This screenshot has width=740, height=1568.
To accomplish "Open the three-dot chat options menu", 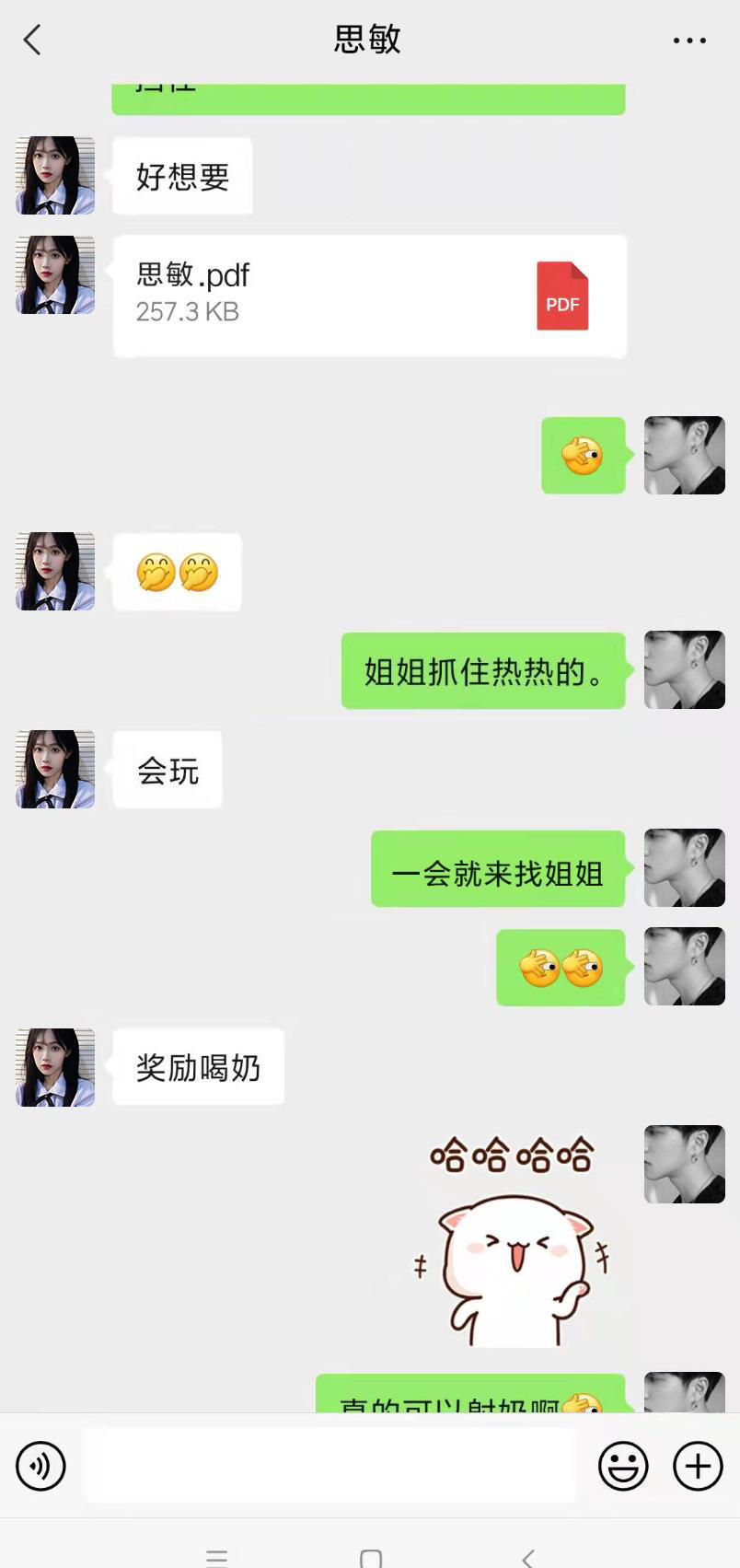I will [689, 41].
